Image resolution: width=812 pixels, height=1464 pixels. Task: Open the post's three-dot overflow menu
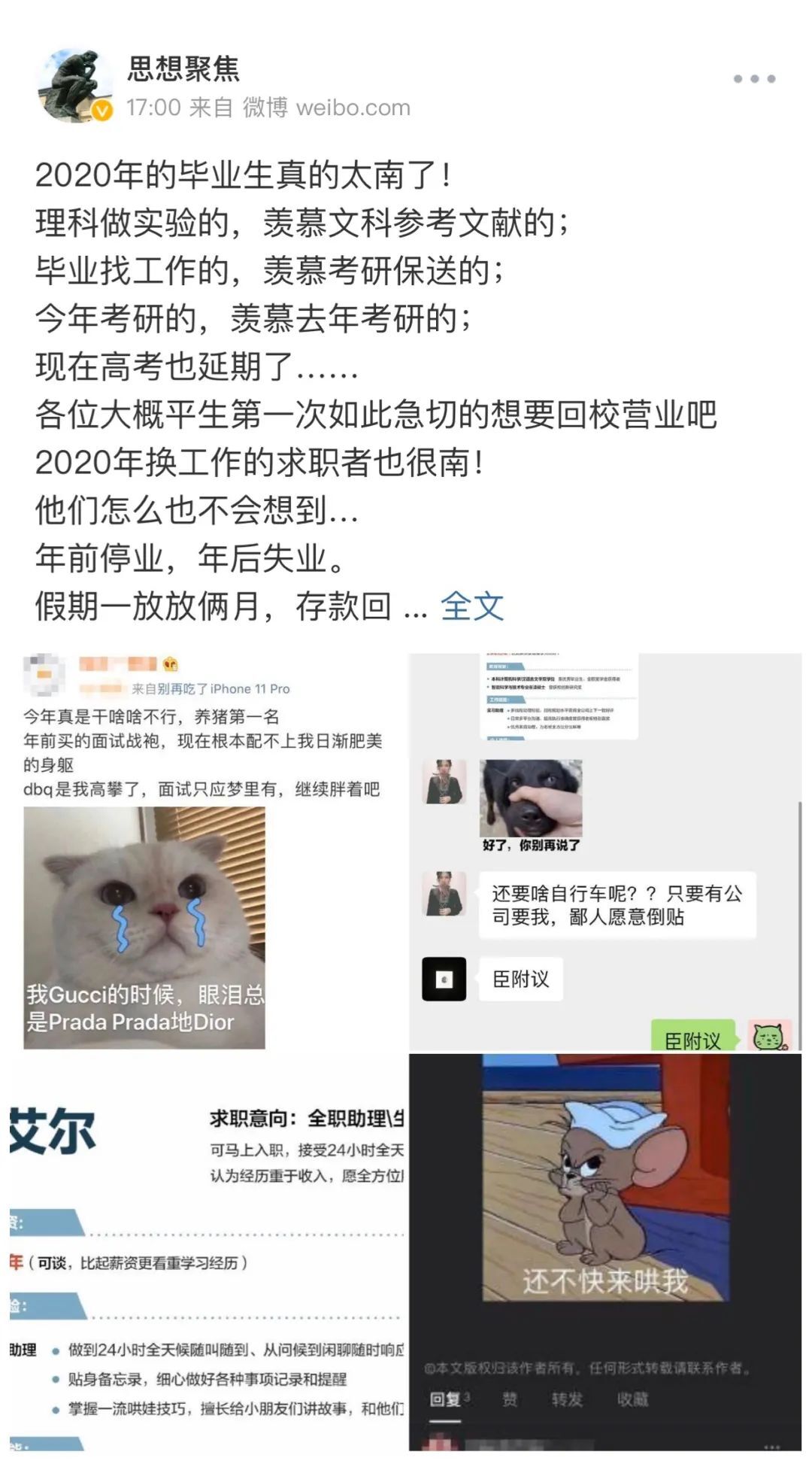click(754, 79)
